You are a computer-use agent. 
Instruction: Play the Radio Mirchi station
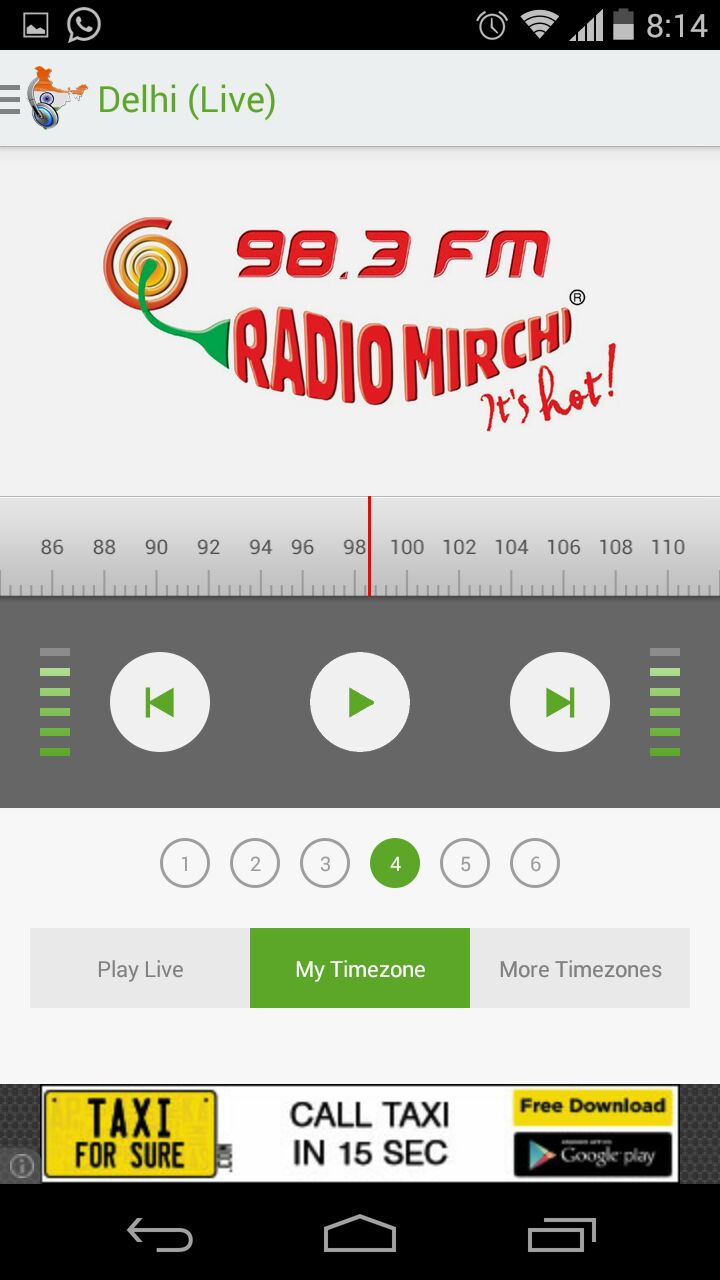click(360, 702)
